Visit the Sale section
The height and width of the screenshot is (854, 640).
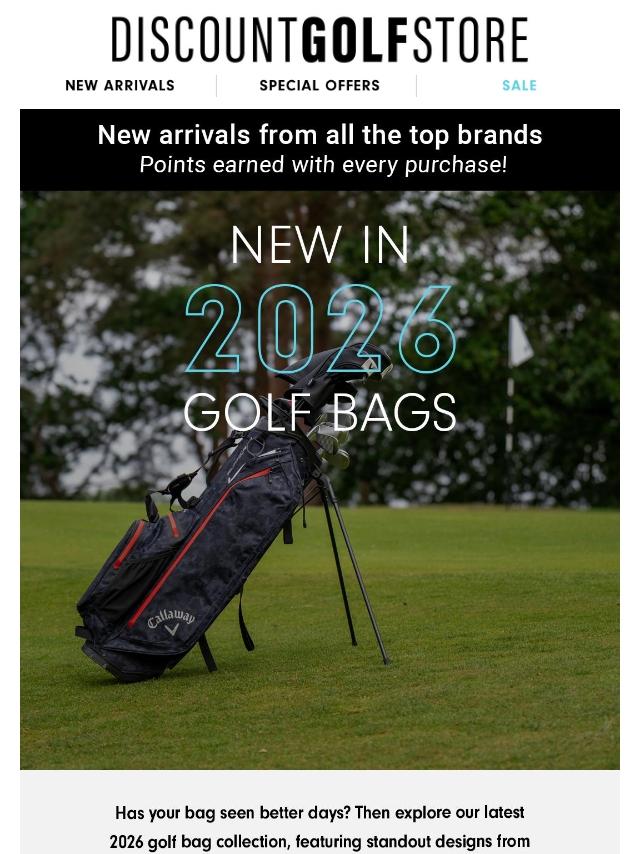point(519,86)
